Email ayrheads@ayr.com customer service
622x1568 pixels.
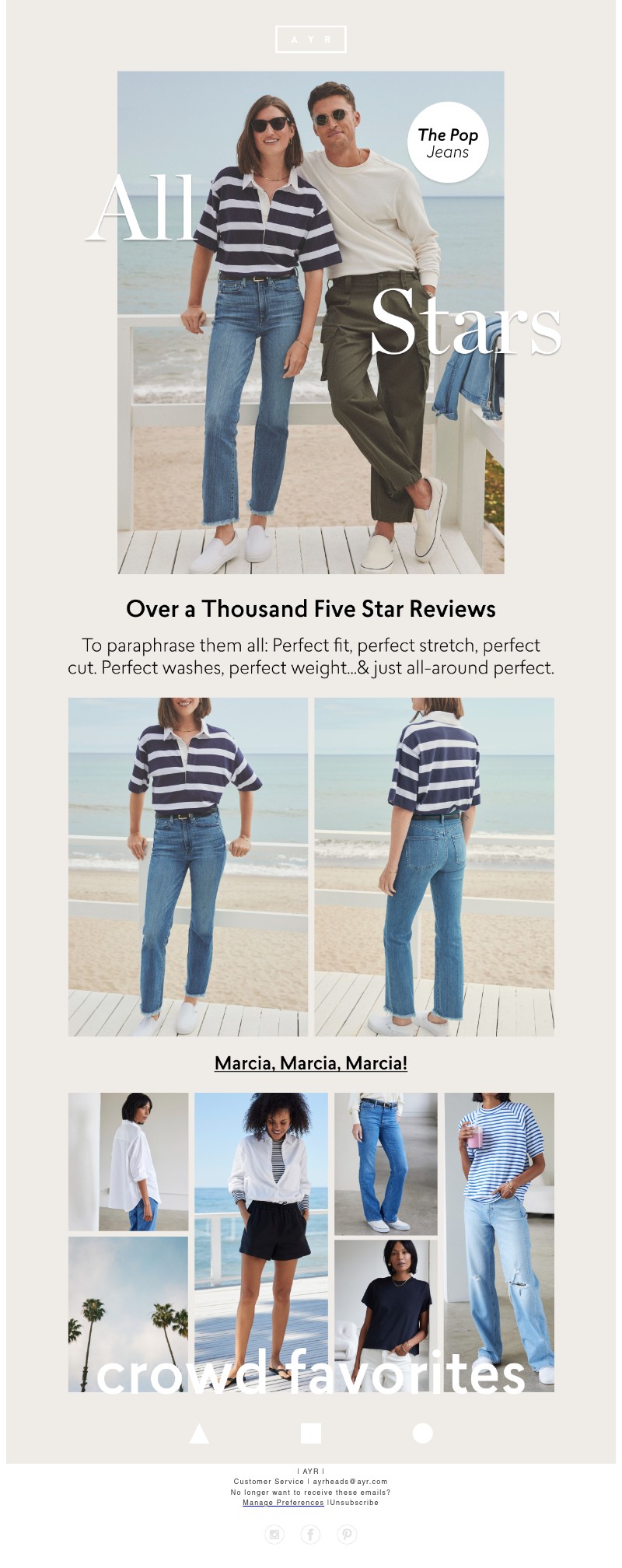[x=350, y=1482]
